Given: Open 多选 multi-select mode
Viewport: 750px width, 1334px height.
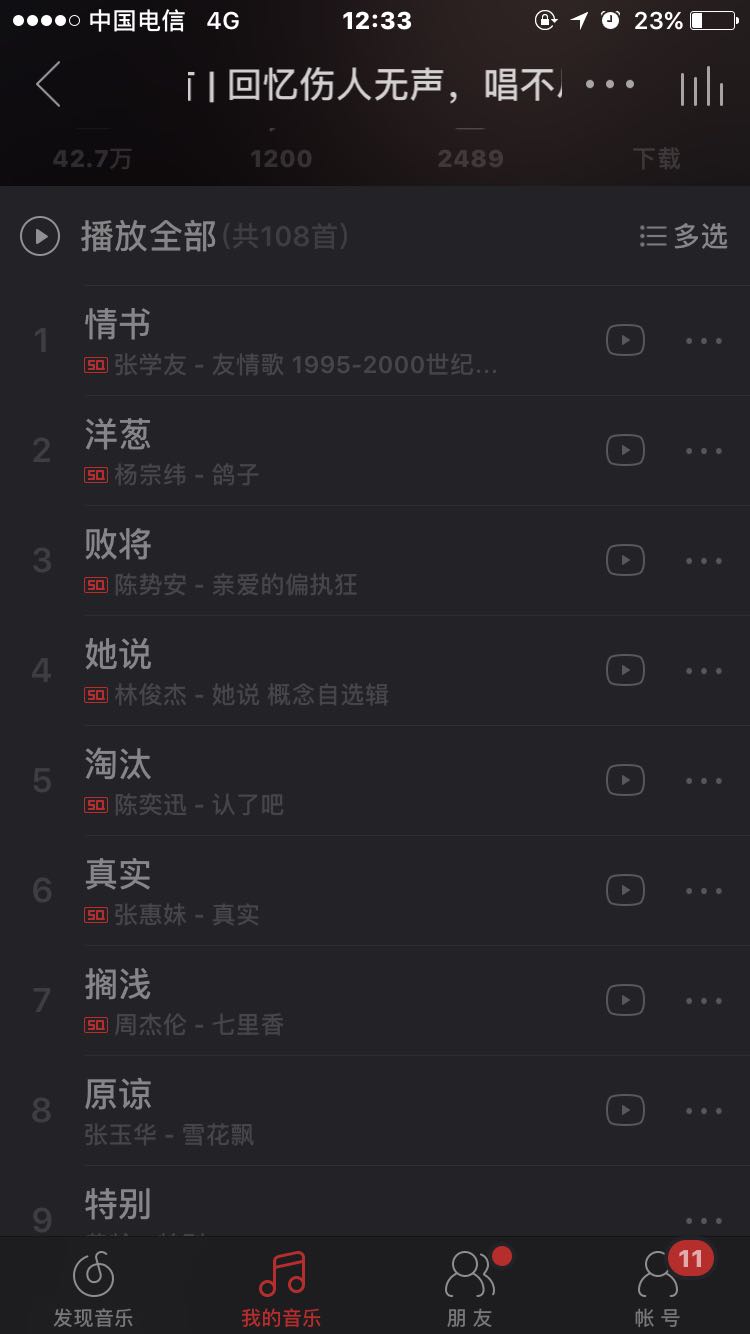Looking at the screenshot, I should click(684, 237).
